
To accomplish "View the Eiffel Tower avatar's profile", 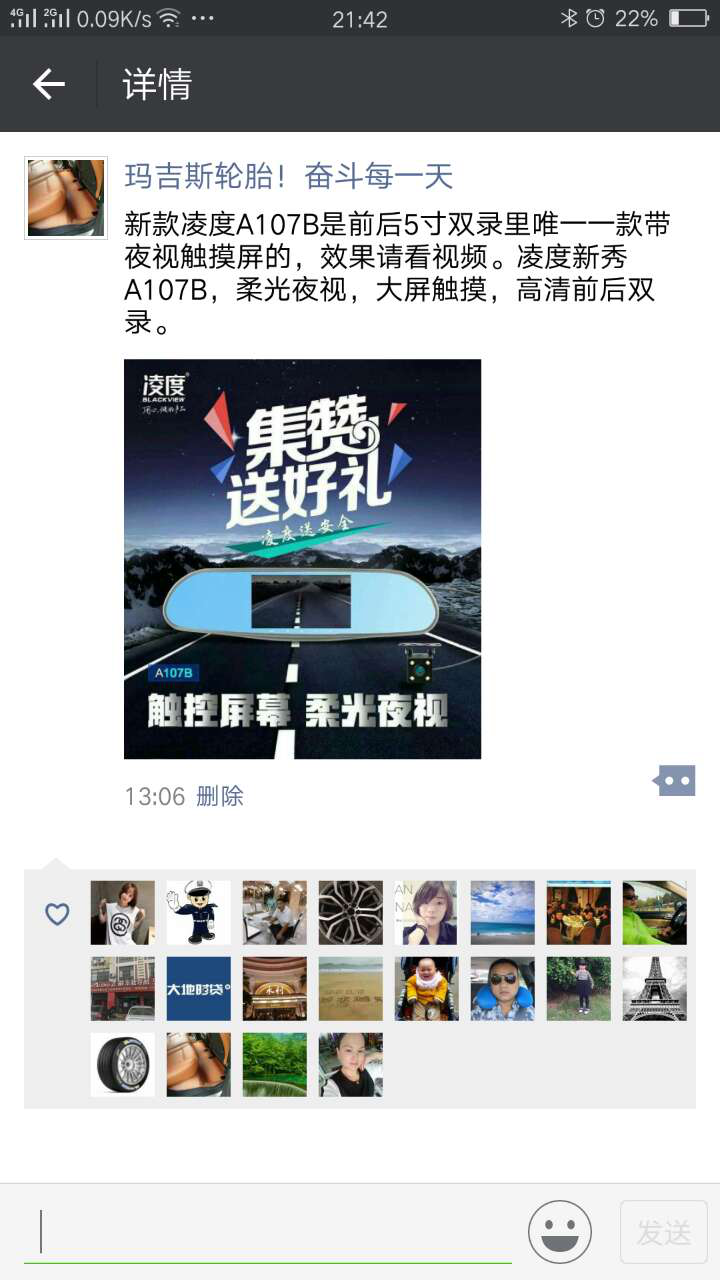I will point(655,988).
